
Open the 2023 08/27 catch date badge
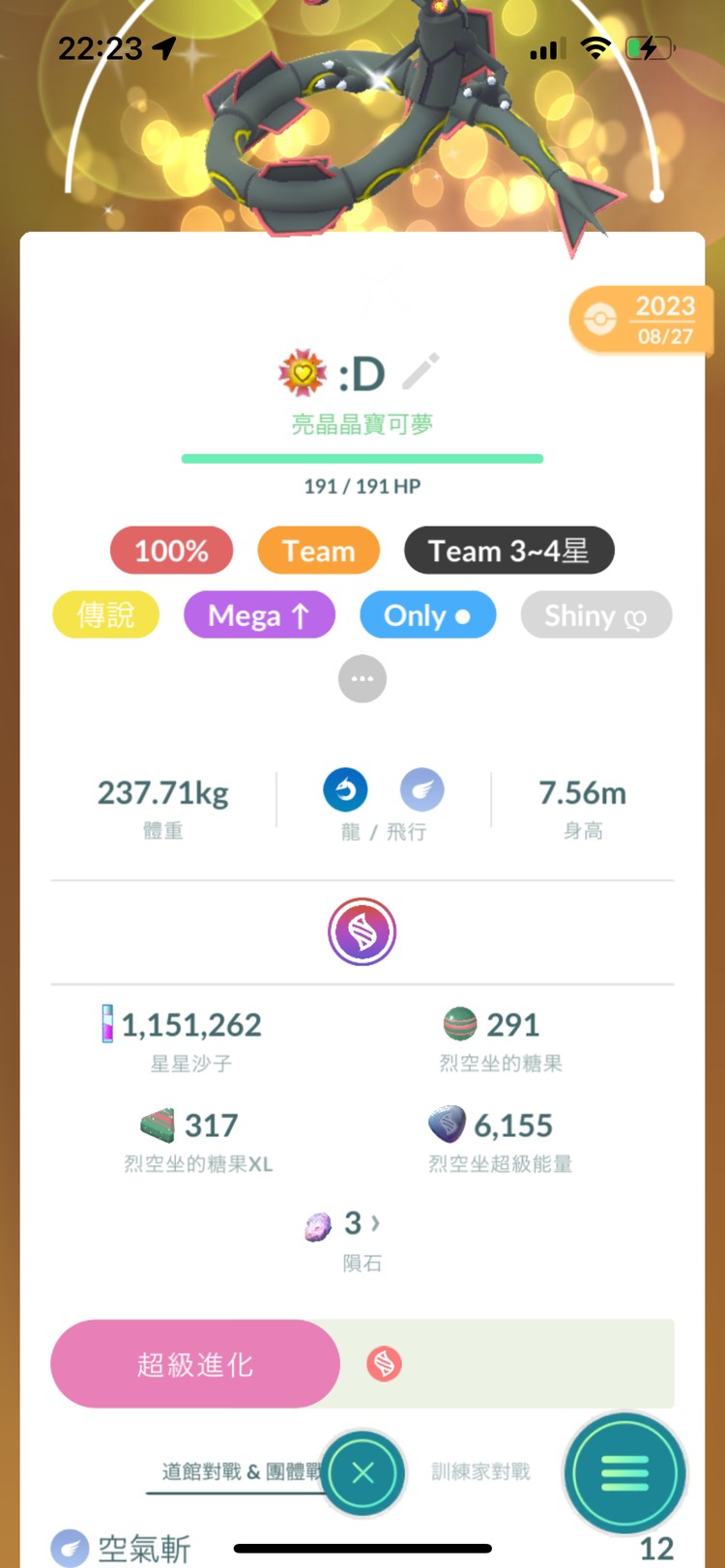coord(642,320)
